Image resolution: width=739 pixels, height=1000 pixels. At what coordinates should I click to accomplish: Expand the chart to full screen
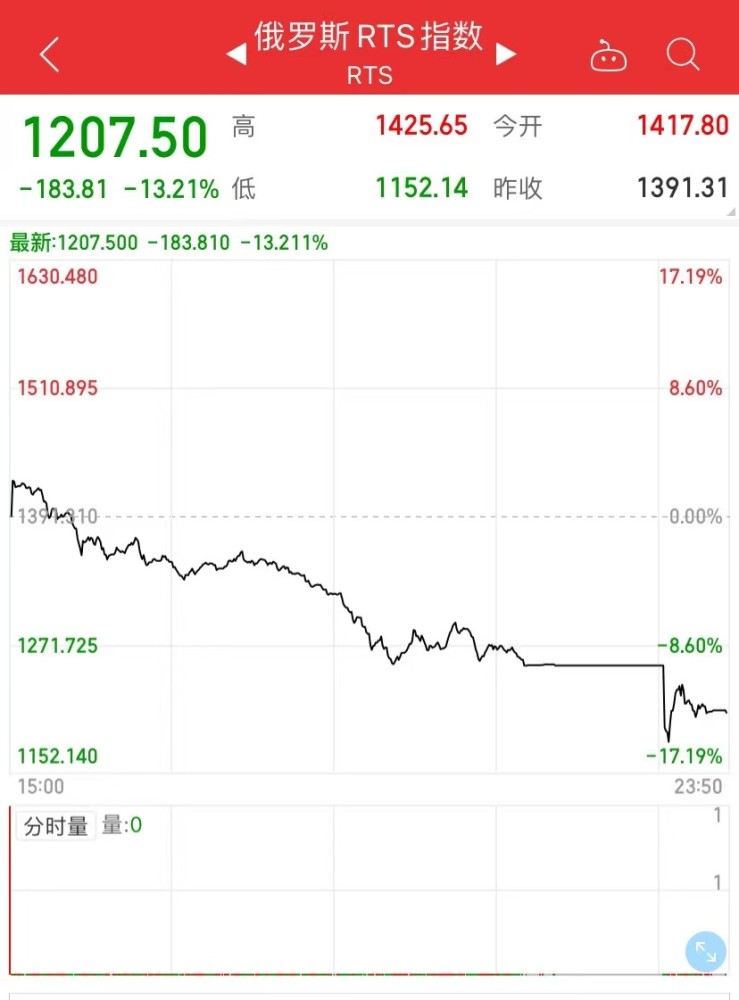click(706, 951)
